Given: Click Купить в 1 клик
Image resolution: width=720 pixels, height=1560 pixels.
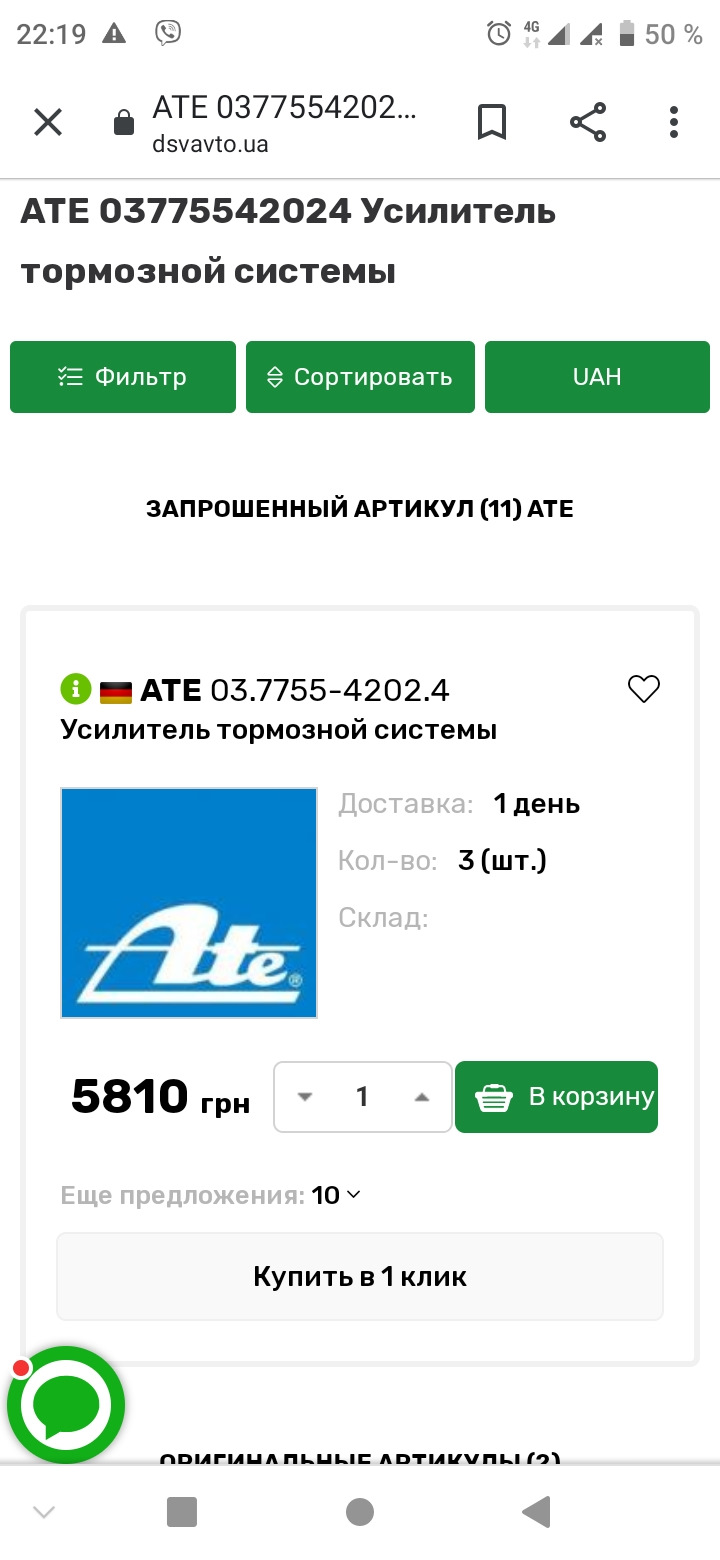Looking at the screenshot, I should click(x=360, y=1276).
